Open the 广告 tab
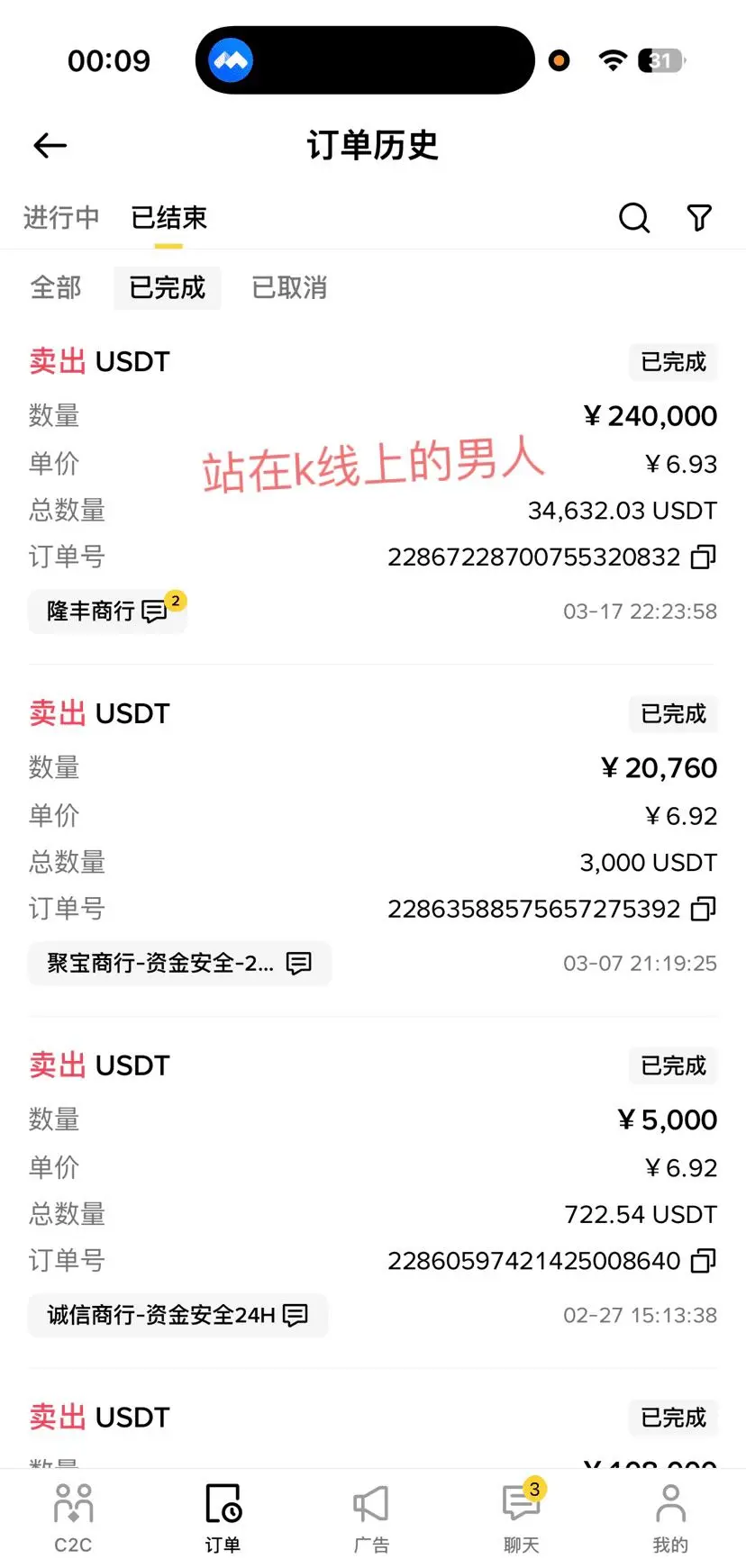Image resolution: width=746 pixels, height=1568 pixels. pyautogui.click(x=371, y=1518)
